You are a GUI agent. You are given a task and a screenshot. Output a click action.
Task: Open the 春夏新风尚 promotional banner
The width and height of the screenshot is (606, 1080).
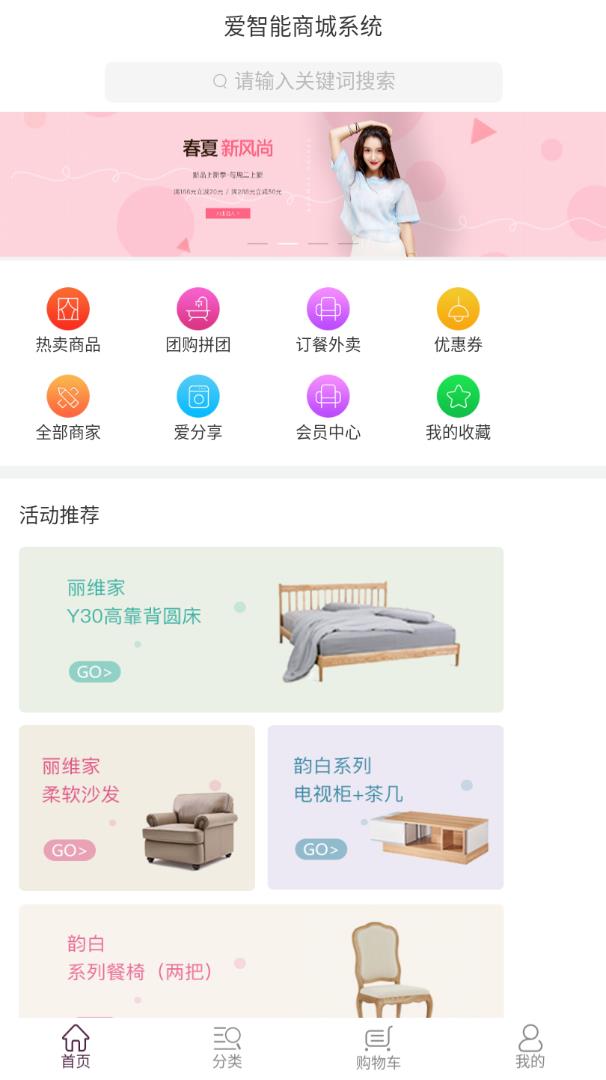pyautogui.click(x=303, y=184)
